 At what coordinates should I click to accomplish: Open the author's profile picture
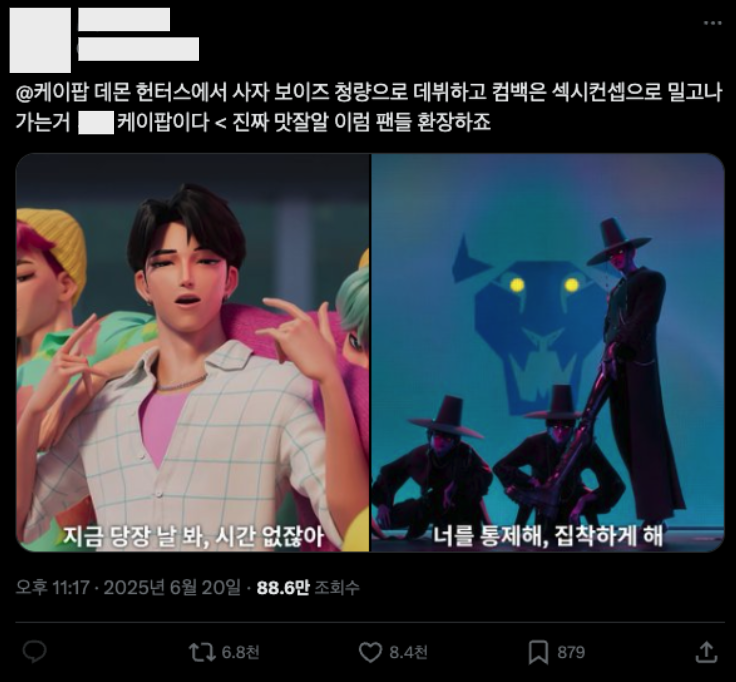coord(40,38)
